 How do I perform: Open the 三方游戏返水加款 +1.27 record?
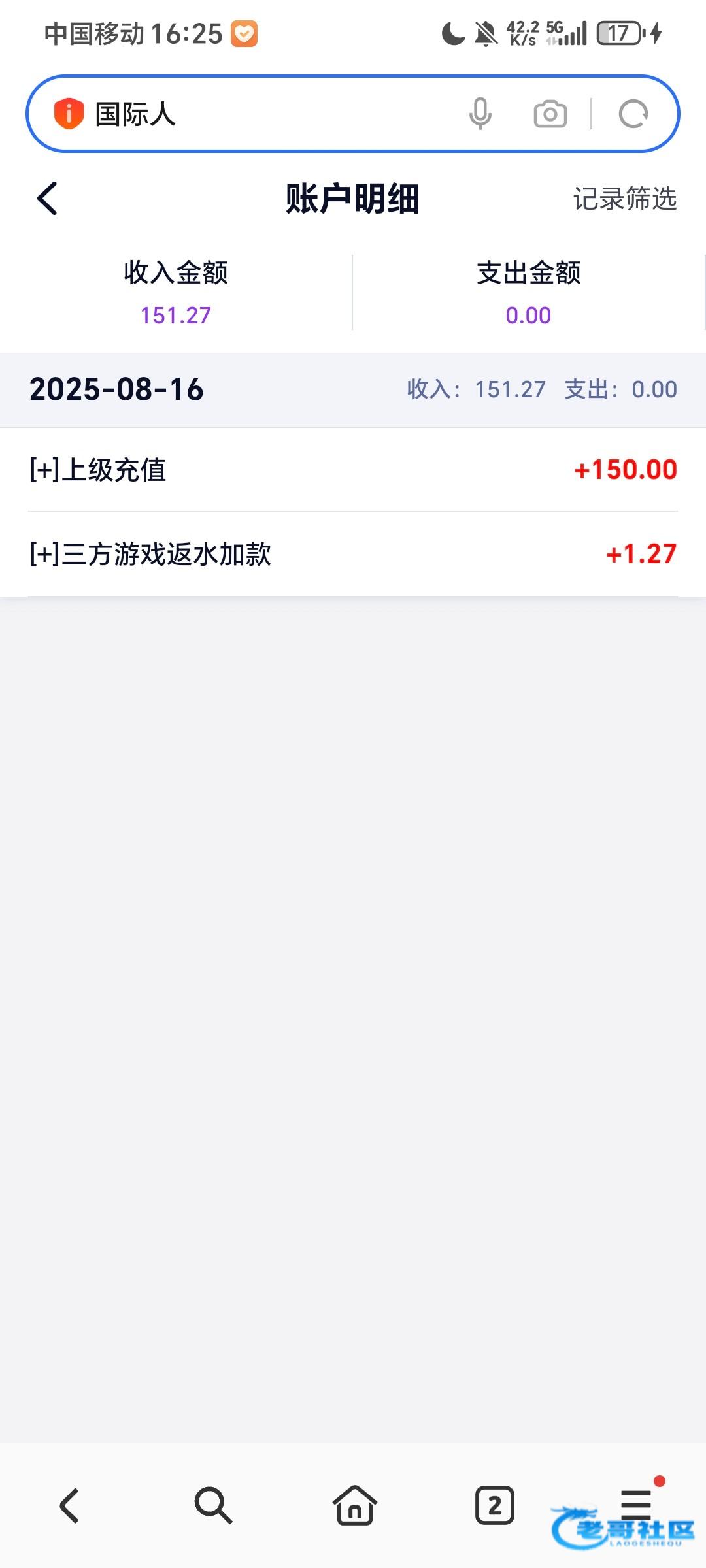click(x=353, y=554)
